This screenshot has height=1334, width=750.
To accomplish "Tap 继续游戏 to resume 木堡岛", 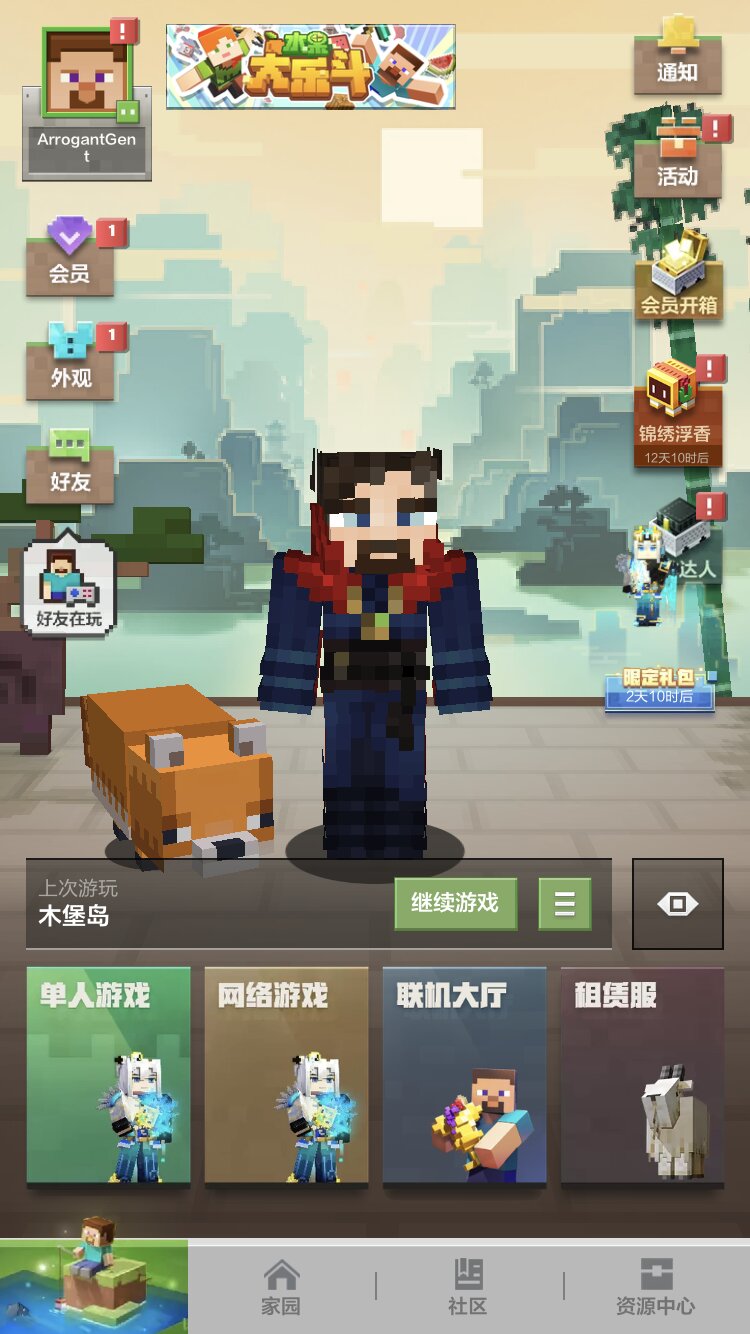I will tap(455, 904).
